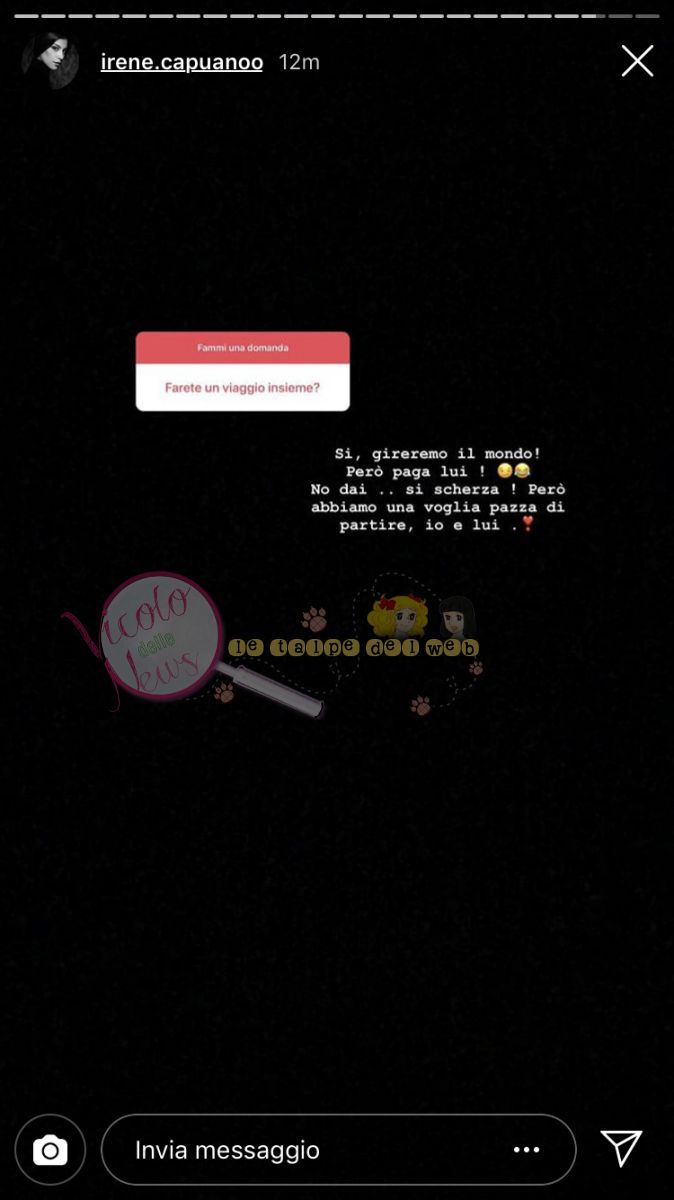Share story via paper plane icon
The width and height of the screenshot is (674, 1200).
[x=621, y=1148]
